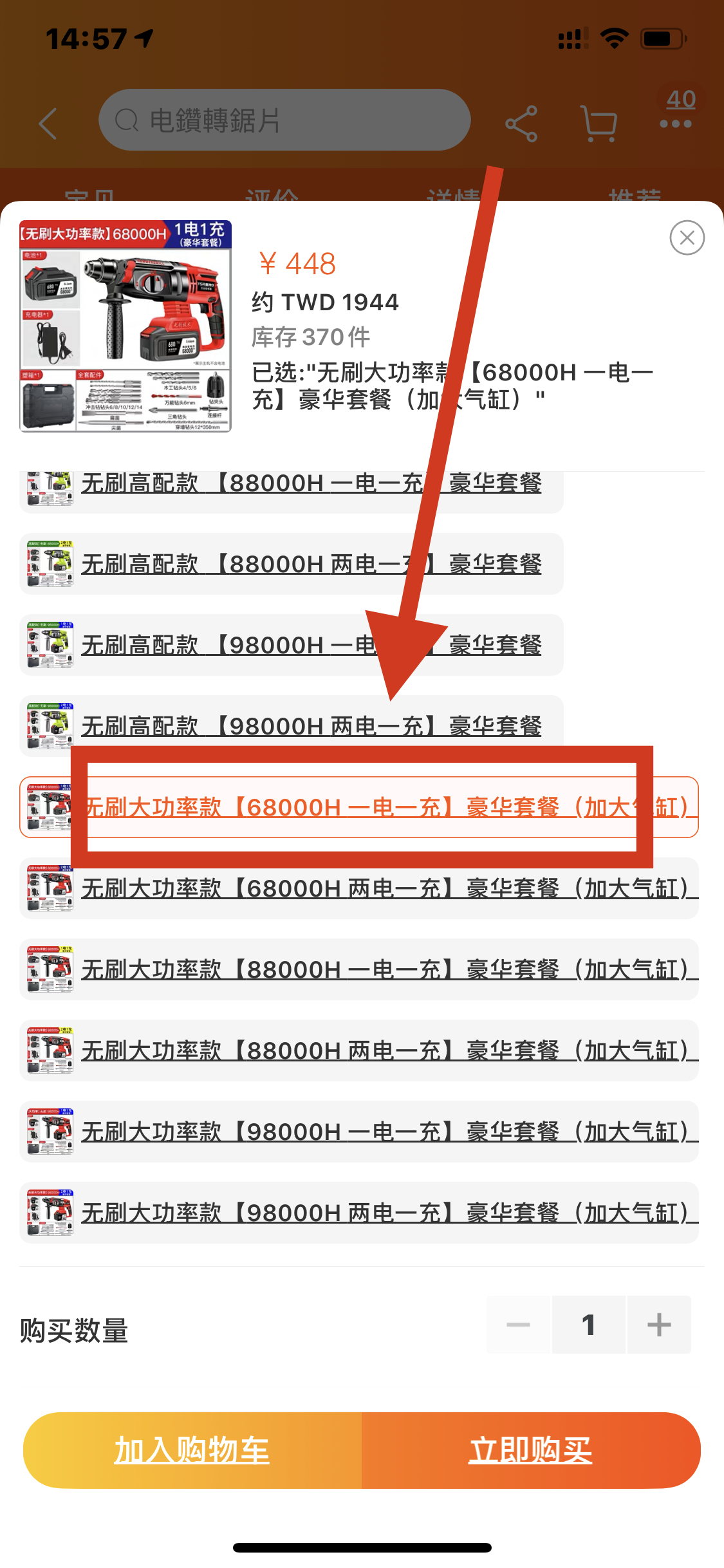The height and width of the screenshot is (1568, 724).
Task: Select 无刷高配款【88000H 两电一充】豪华套餐
Action: [292, 564]
